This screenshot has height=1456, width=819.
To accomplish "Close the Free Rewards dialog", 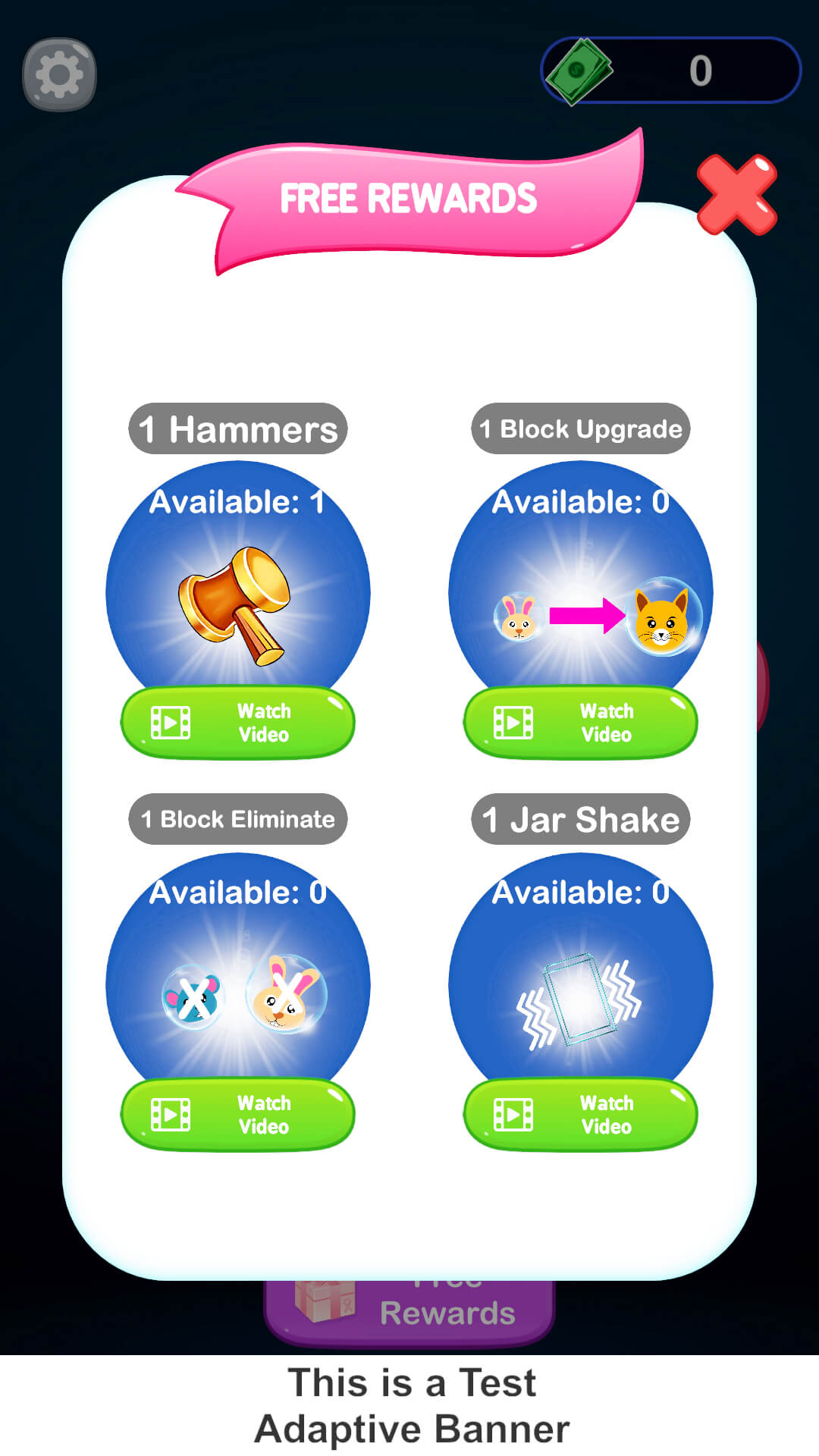I will coord(736,195).
